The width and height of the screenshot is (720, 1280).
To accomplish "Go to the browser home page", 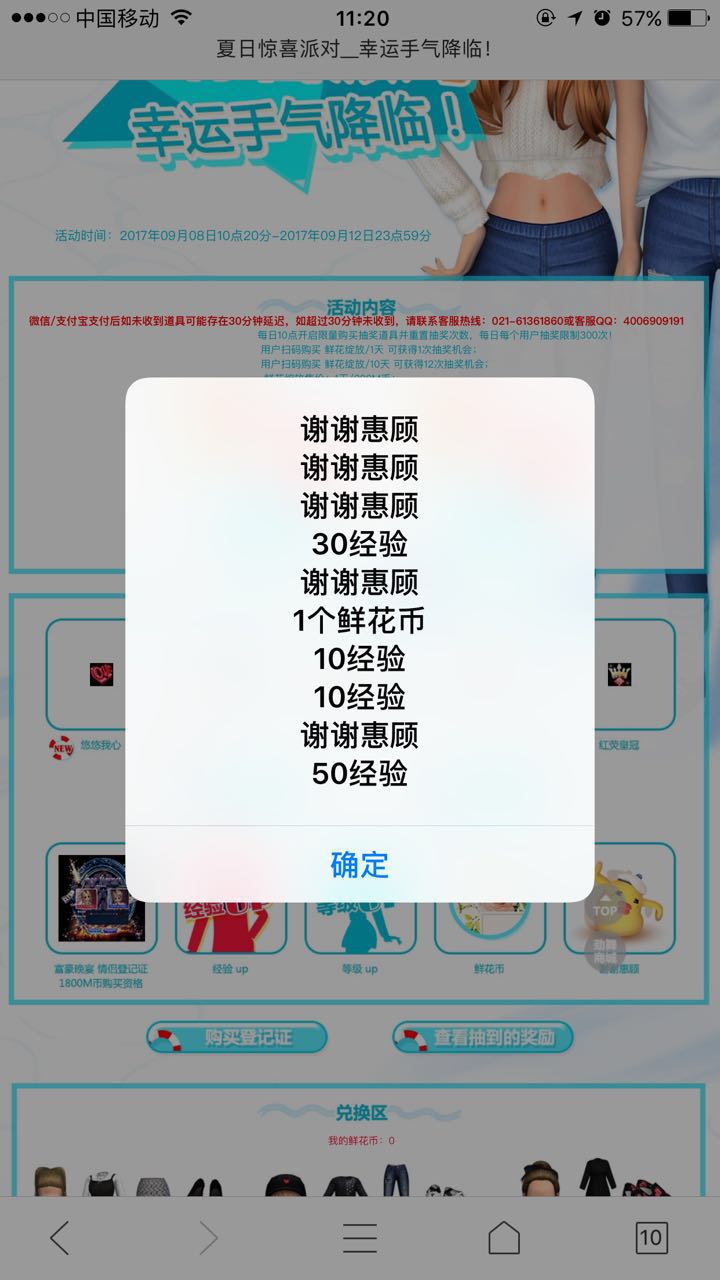I will tap(504, 1238).
